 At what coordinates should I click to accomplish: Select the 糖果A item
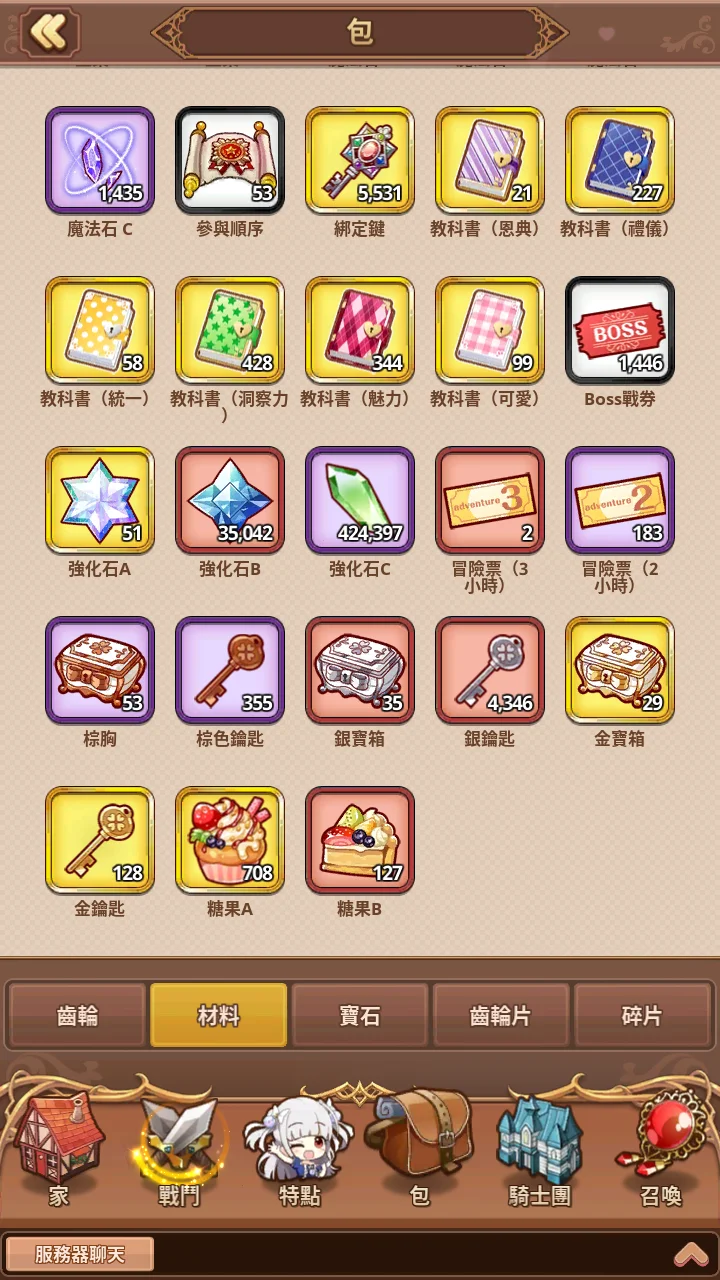click(x=230, y=841)
